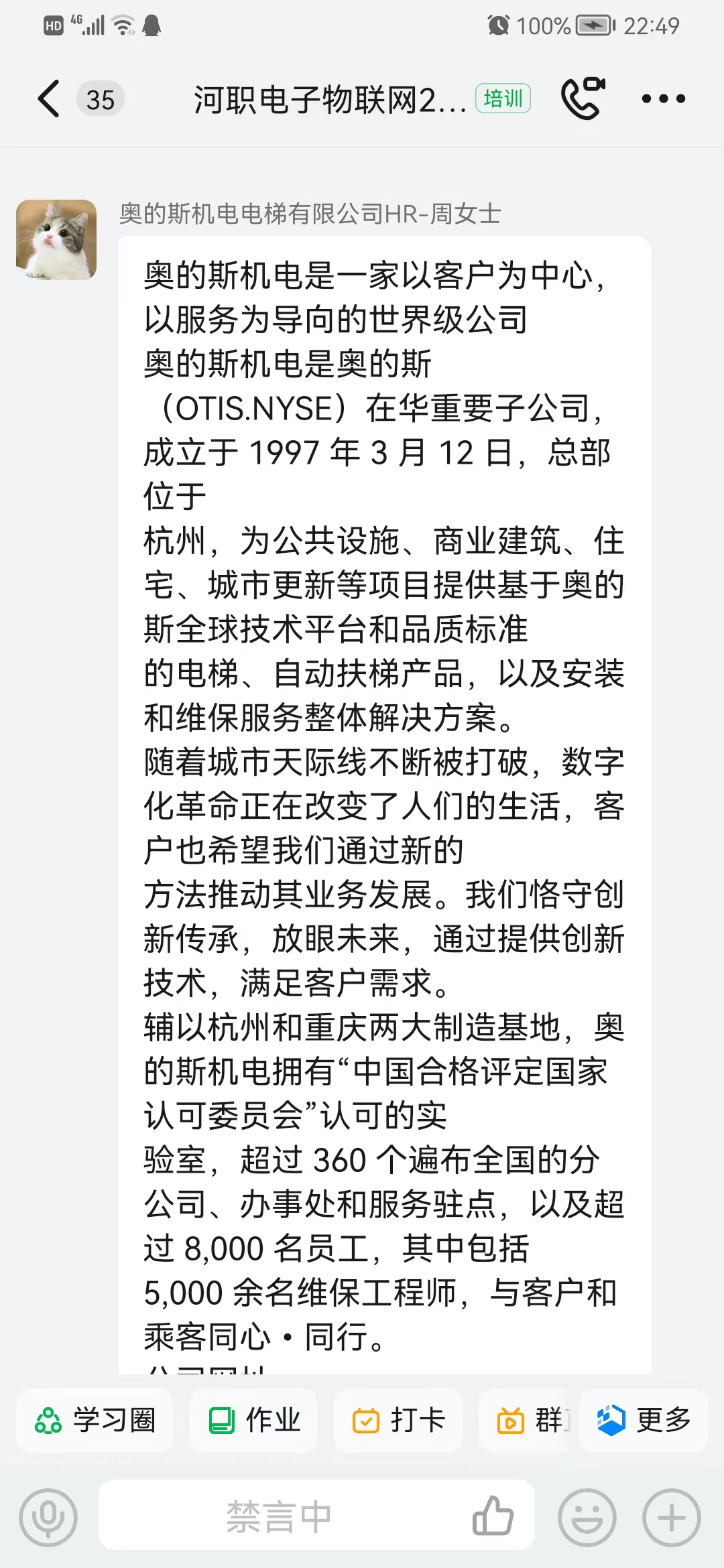Open the three-dot more options menu
This screenshot has height=1568, width=724.
coord(663,99)
